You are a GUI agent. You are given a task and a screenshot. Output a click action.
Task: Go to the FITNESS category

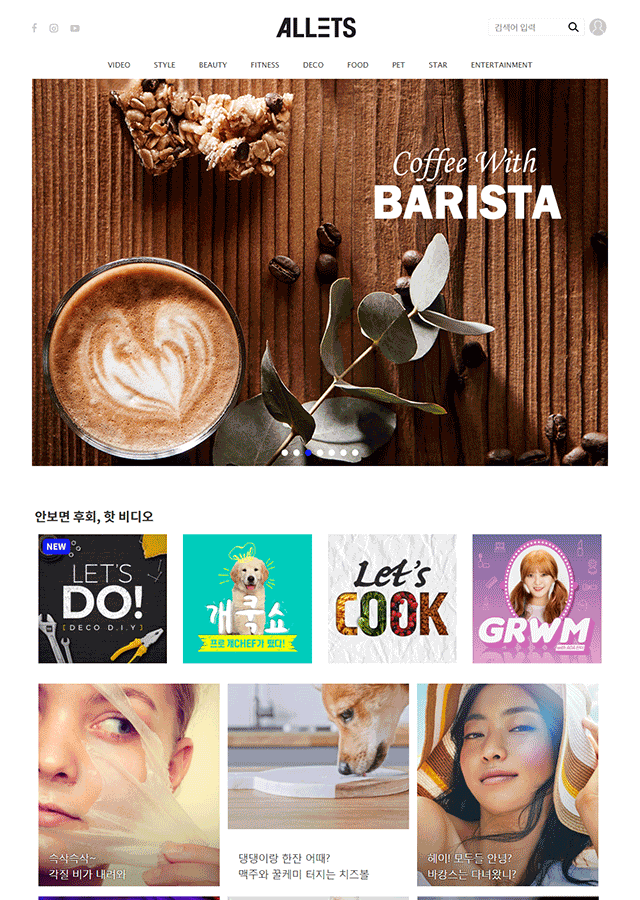coord(265,65)
